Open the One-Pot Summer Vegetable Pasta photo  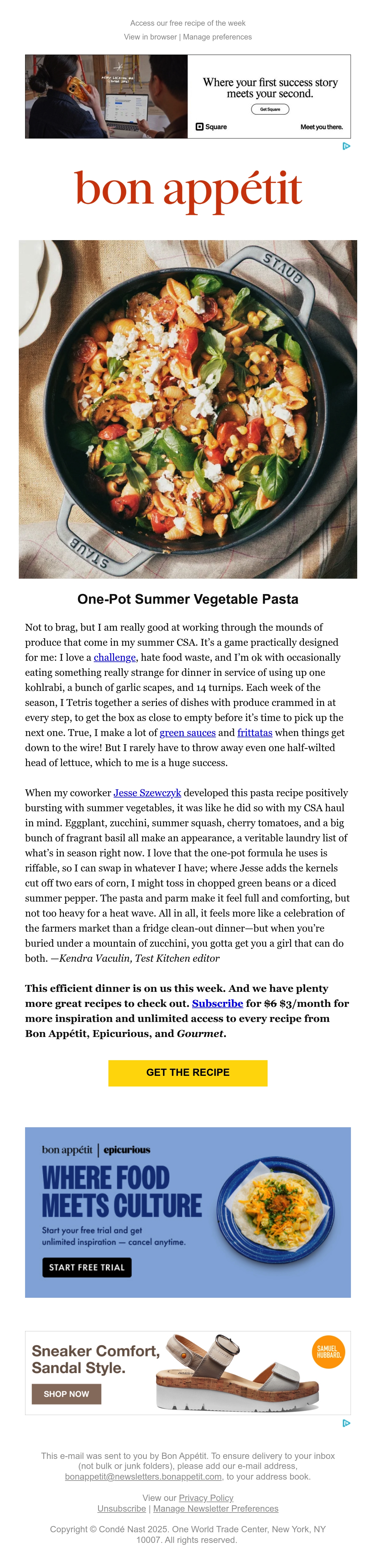click(x=188, y=409)
